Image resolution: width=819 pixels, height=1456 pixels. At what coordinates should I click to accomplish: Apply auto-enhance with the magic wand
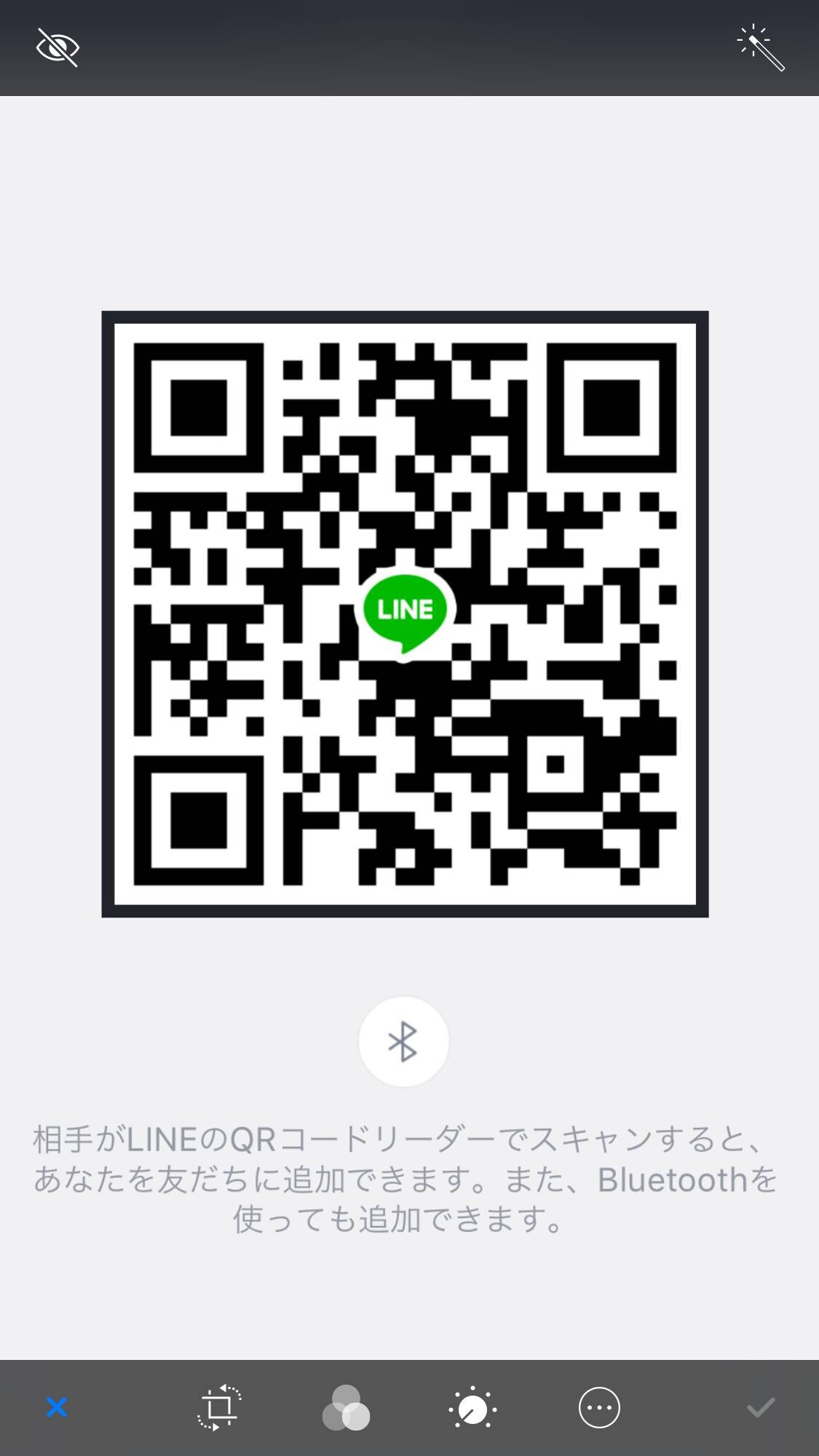(761, 48)
